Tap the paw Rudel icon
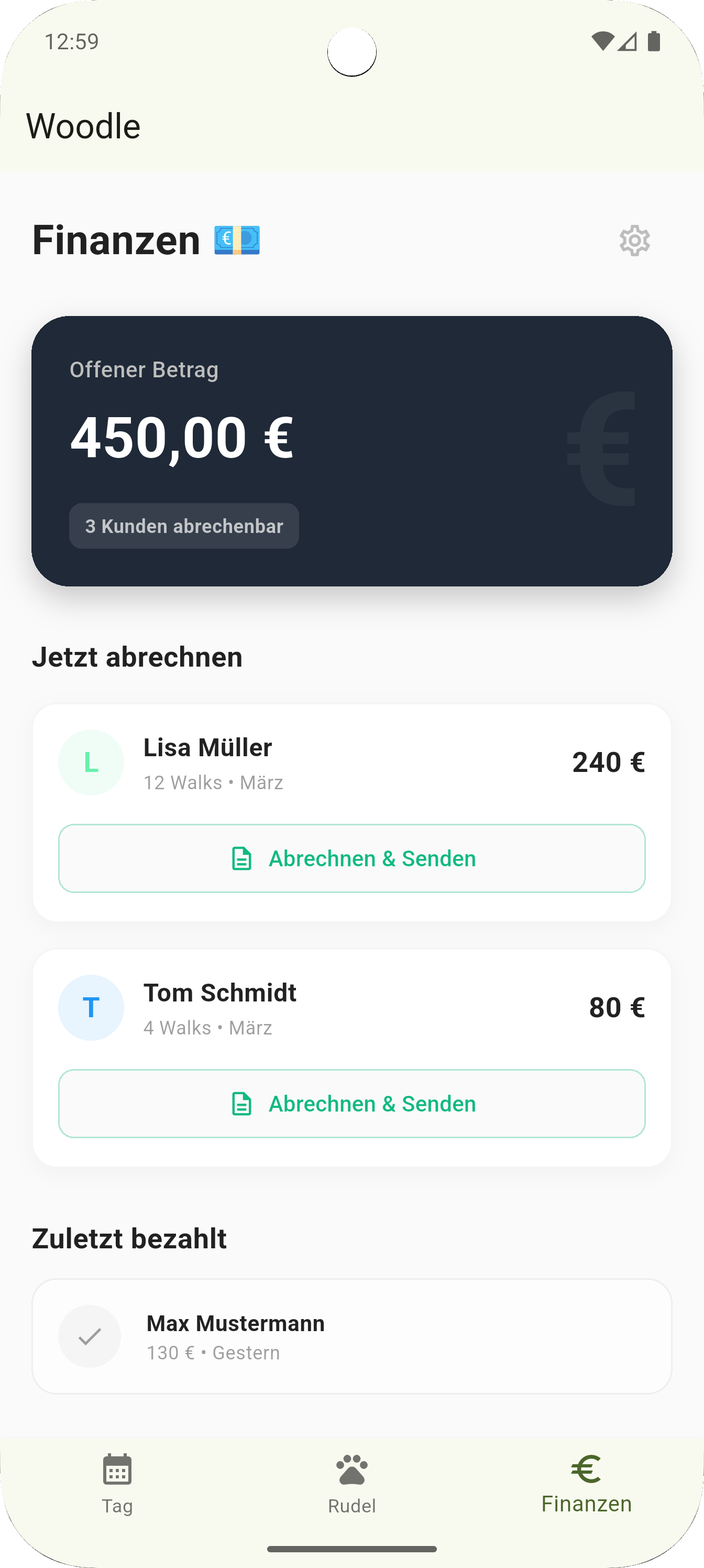The height and width of the screenshot is (1568, 704). tap(351, 1468)
